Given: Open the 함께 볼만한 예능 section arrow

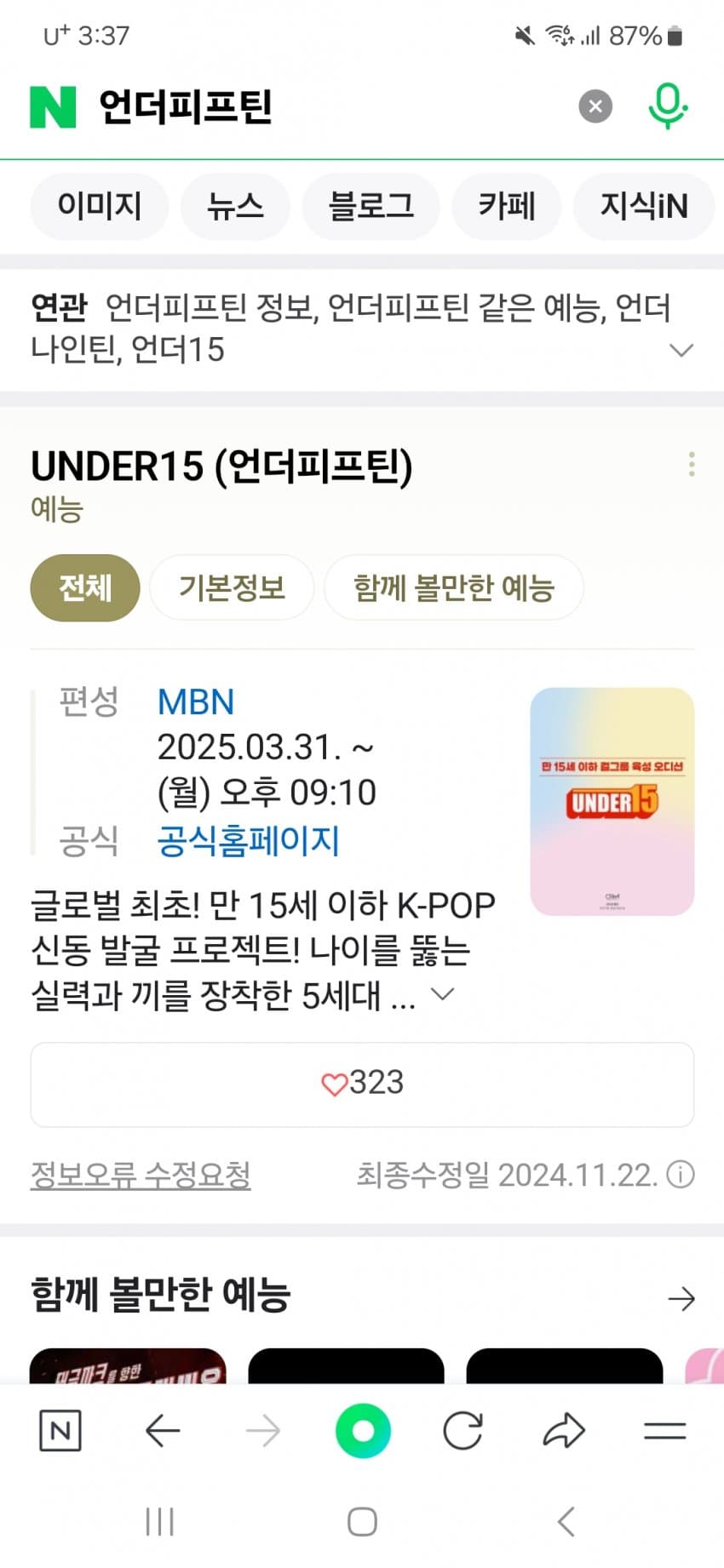Looking at the screenshot, I should pyautogui.click(x=681, y=1298).
